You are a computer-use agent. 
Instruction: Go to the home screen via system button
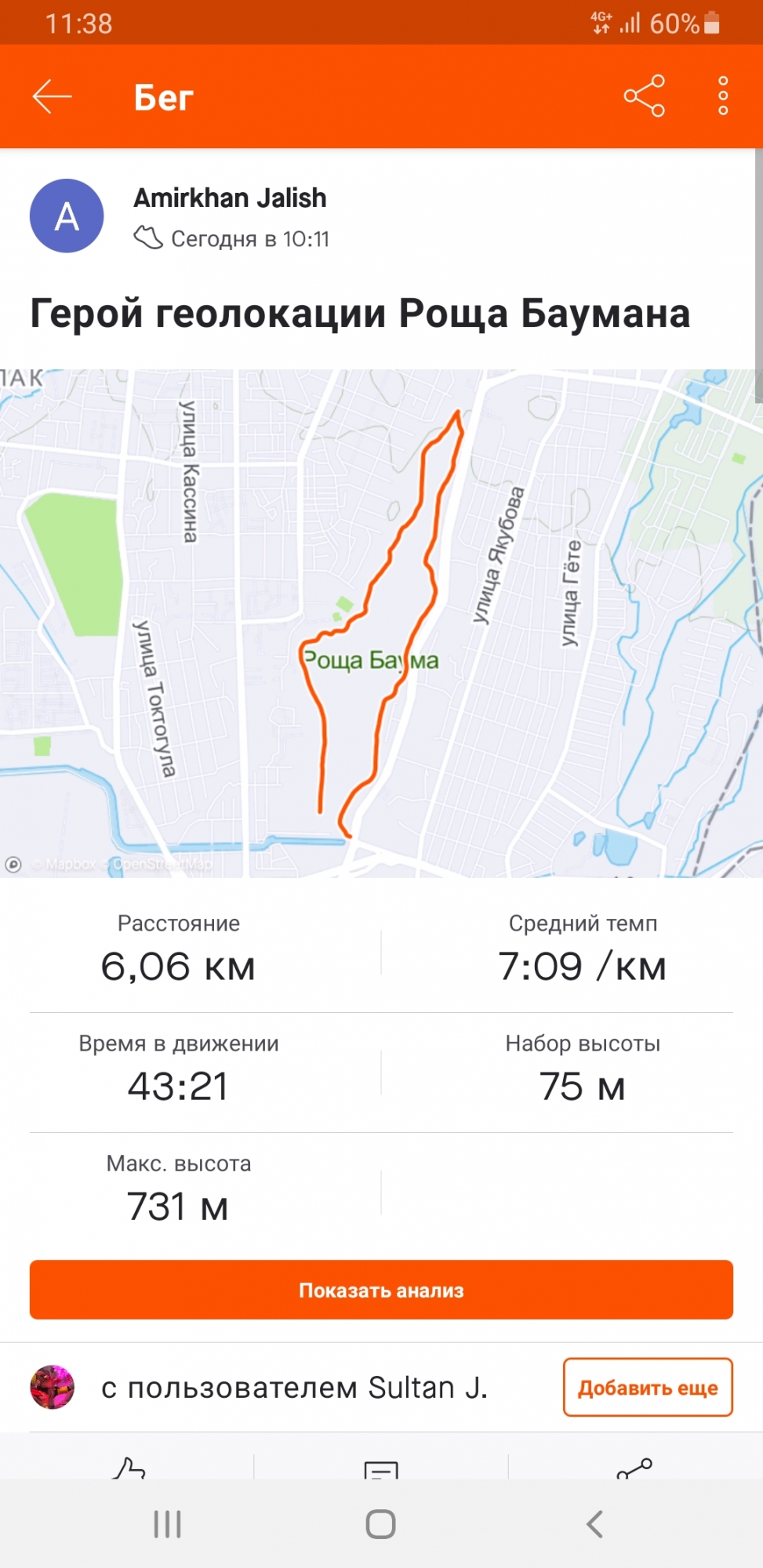pyautogui.click(x=381, y=1524)
